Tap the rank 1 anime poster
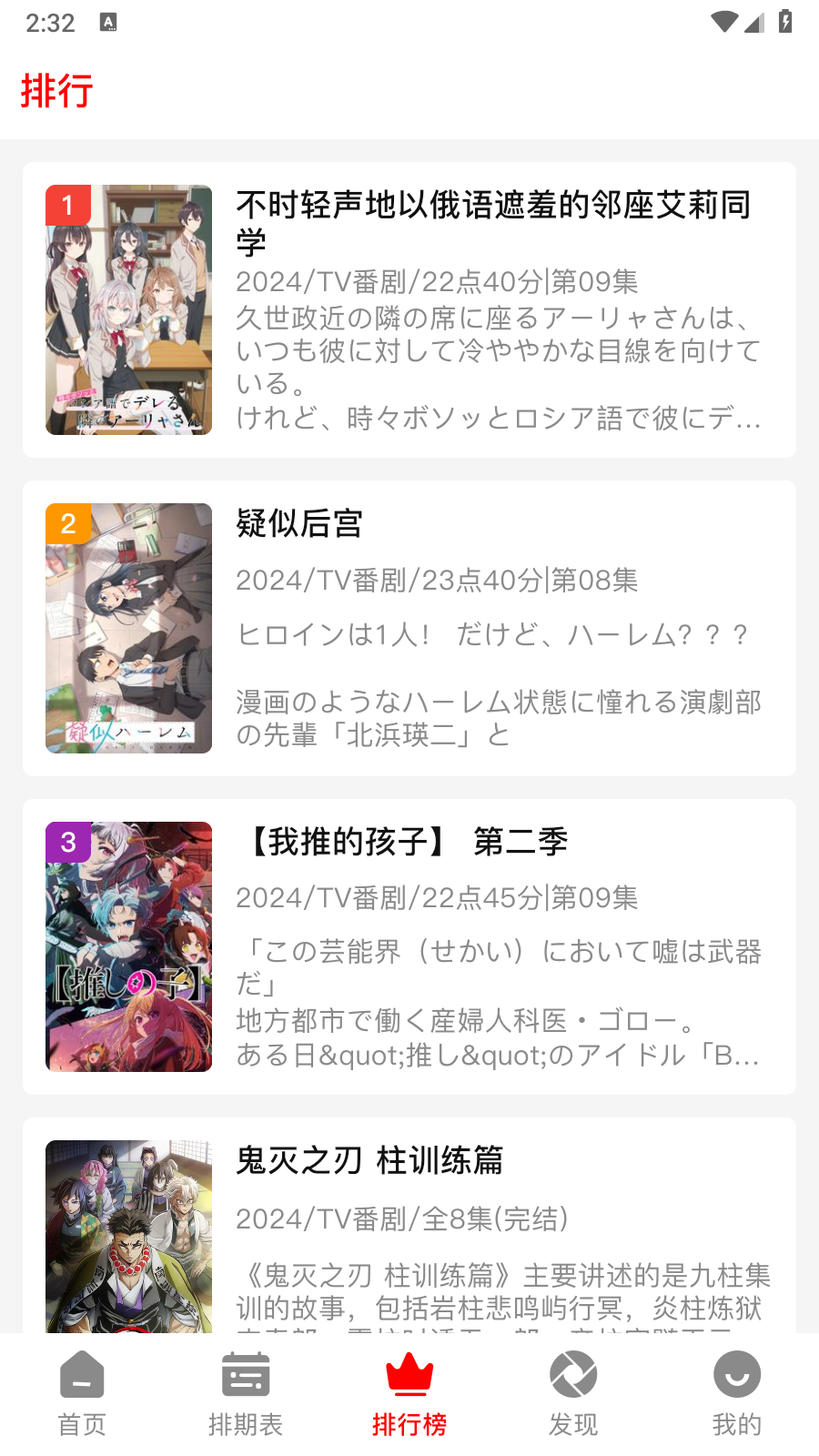Image resolution: width=819 pixels, height=1456 pixels. 127,309
